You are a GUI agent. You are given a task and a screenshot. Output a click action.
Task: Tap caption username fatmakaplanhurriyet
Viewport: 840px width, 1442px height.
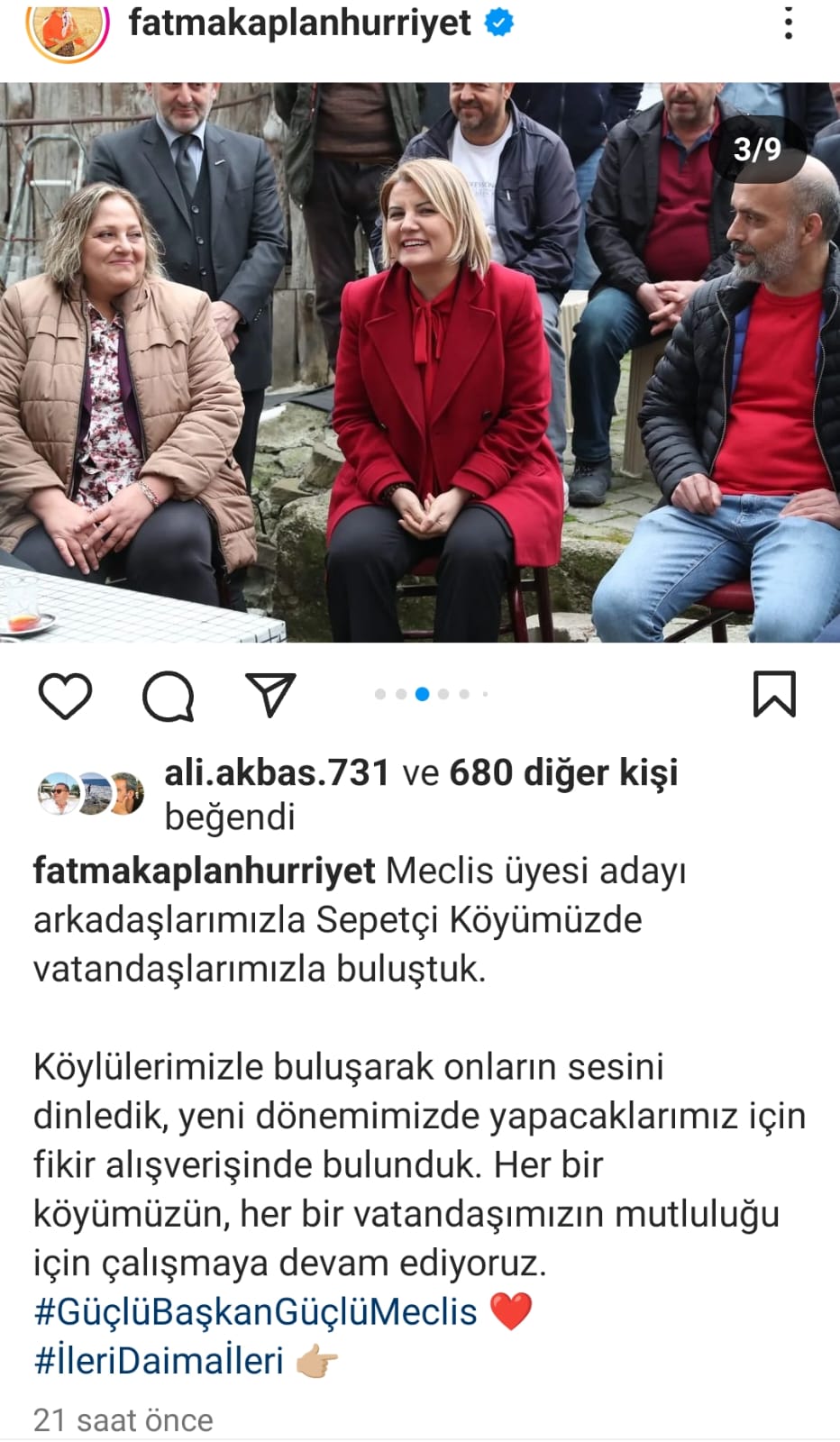tap(205, 871)
